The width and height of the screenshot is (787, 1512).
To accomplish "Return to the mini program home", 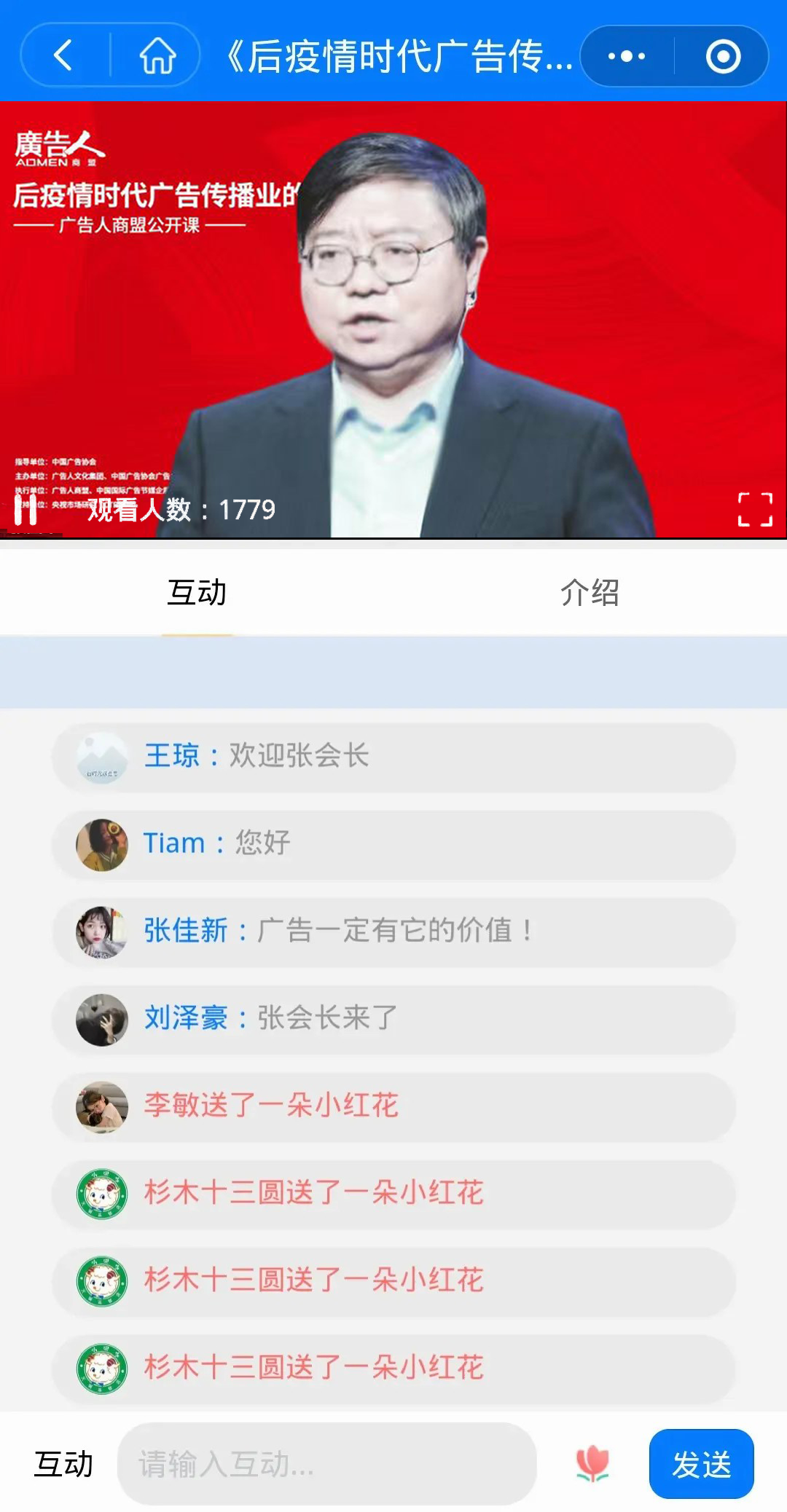I will [x=157, y=55].
